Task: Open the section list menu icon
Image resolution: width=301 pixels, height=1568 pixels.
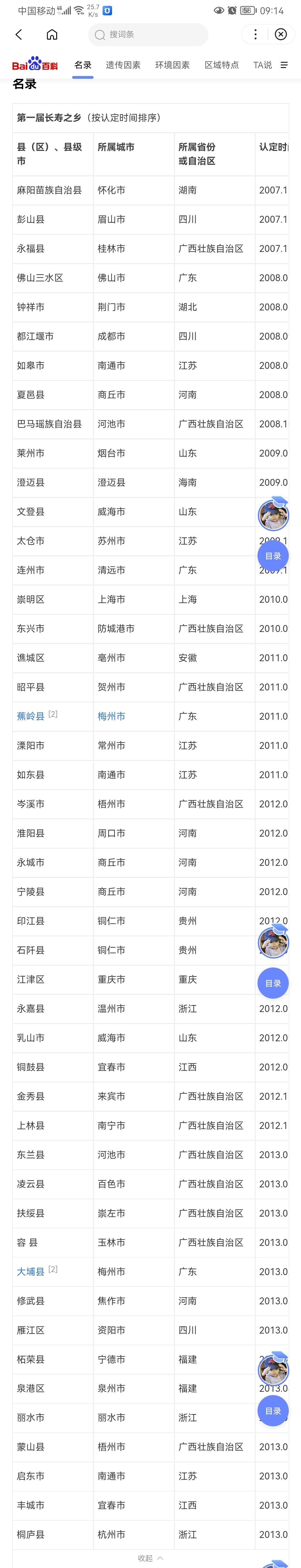Action: coord(284,65)
